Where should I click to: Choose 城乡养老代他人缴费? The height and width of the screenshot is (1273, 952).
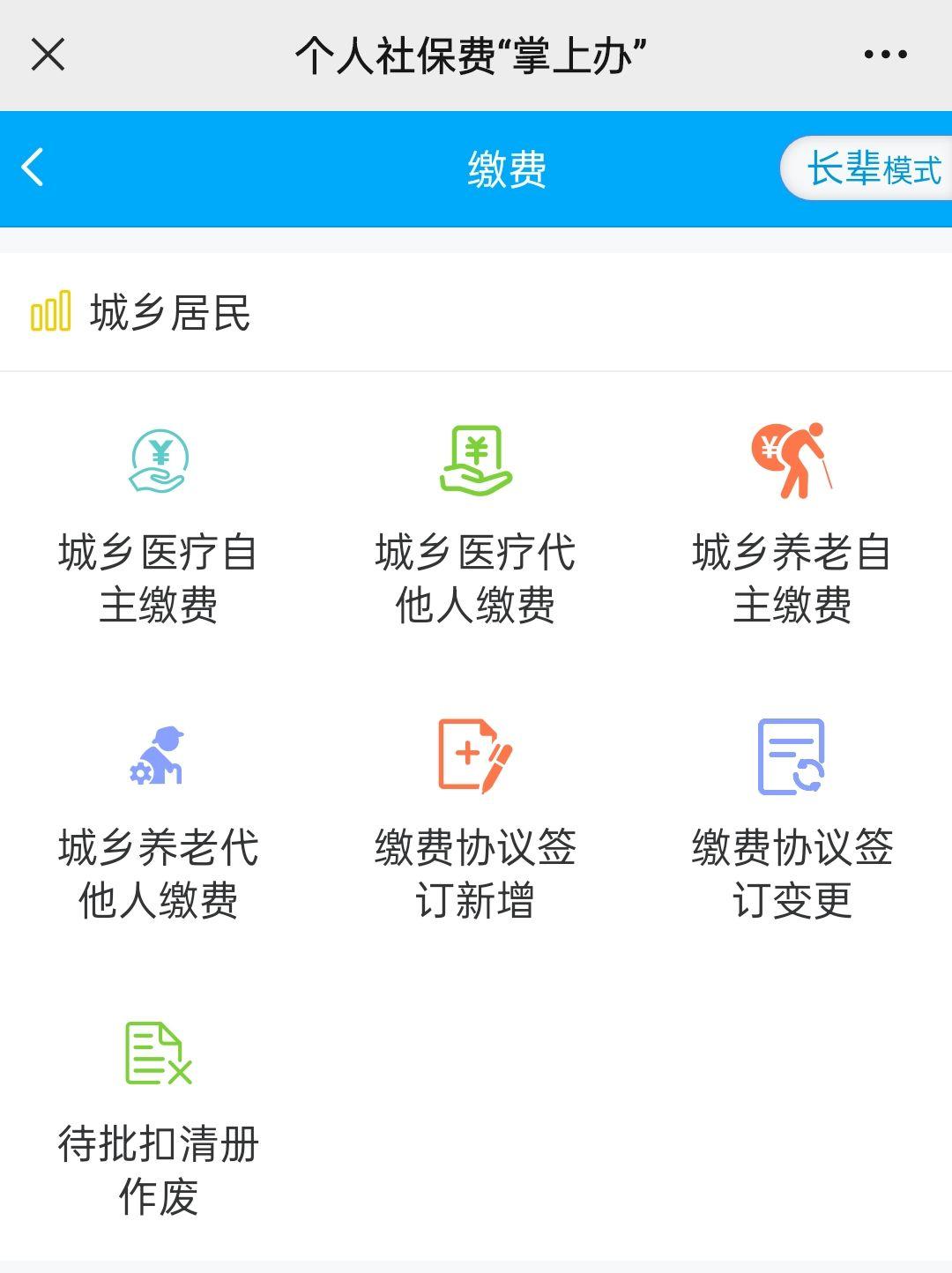click(x=159, y=822)
